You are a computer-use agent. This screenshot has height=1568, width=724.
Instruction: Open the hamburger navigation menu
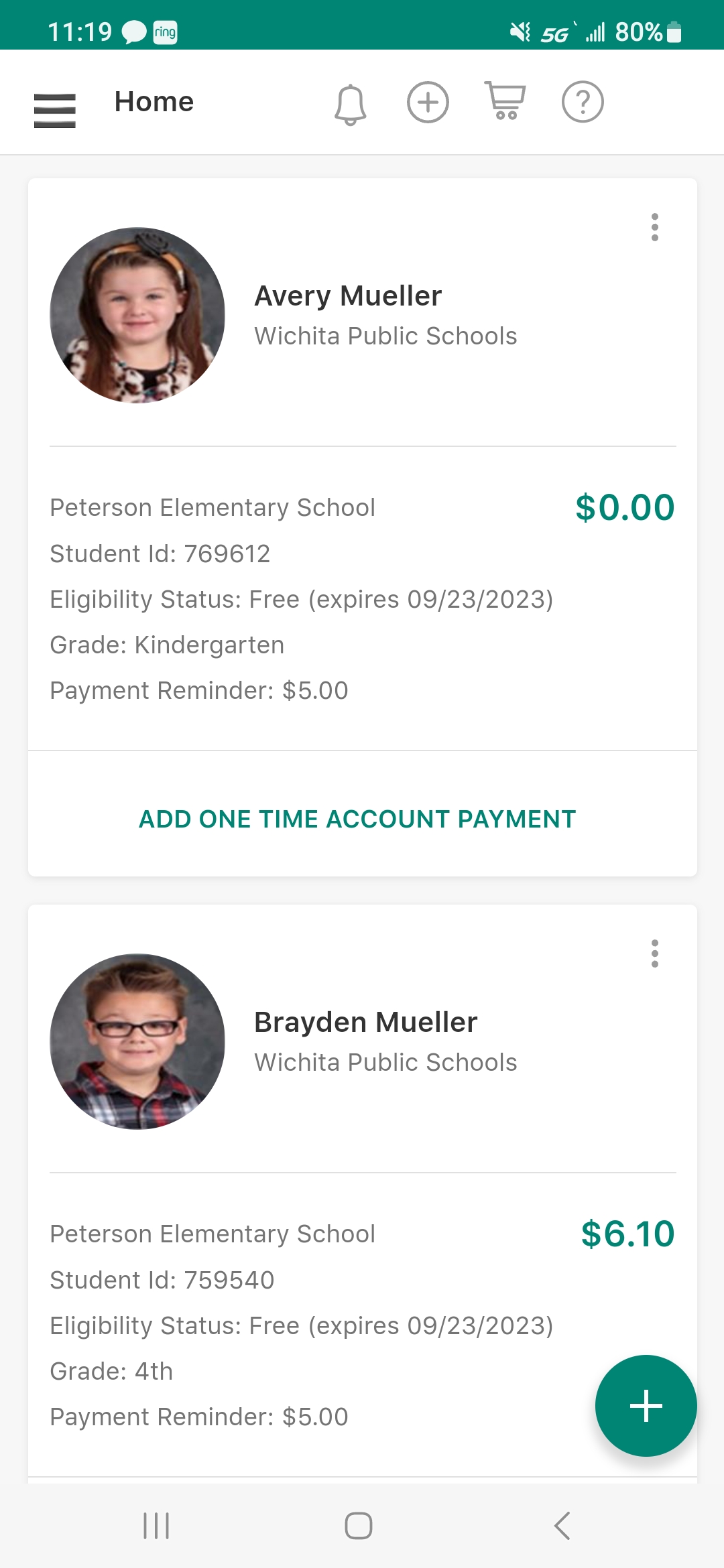point(55,111)
